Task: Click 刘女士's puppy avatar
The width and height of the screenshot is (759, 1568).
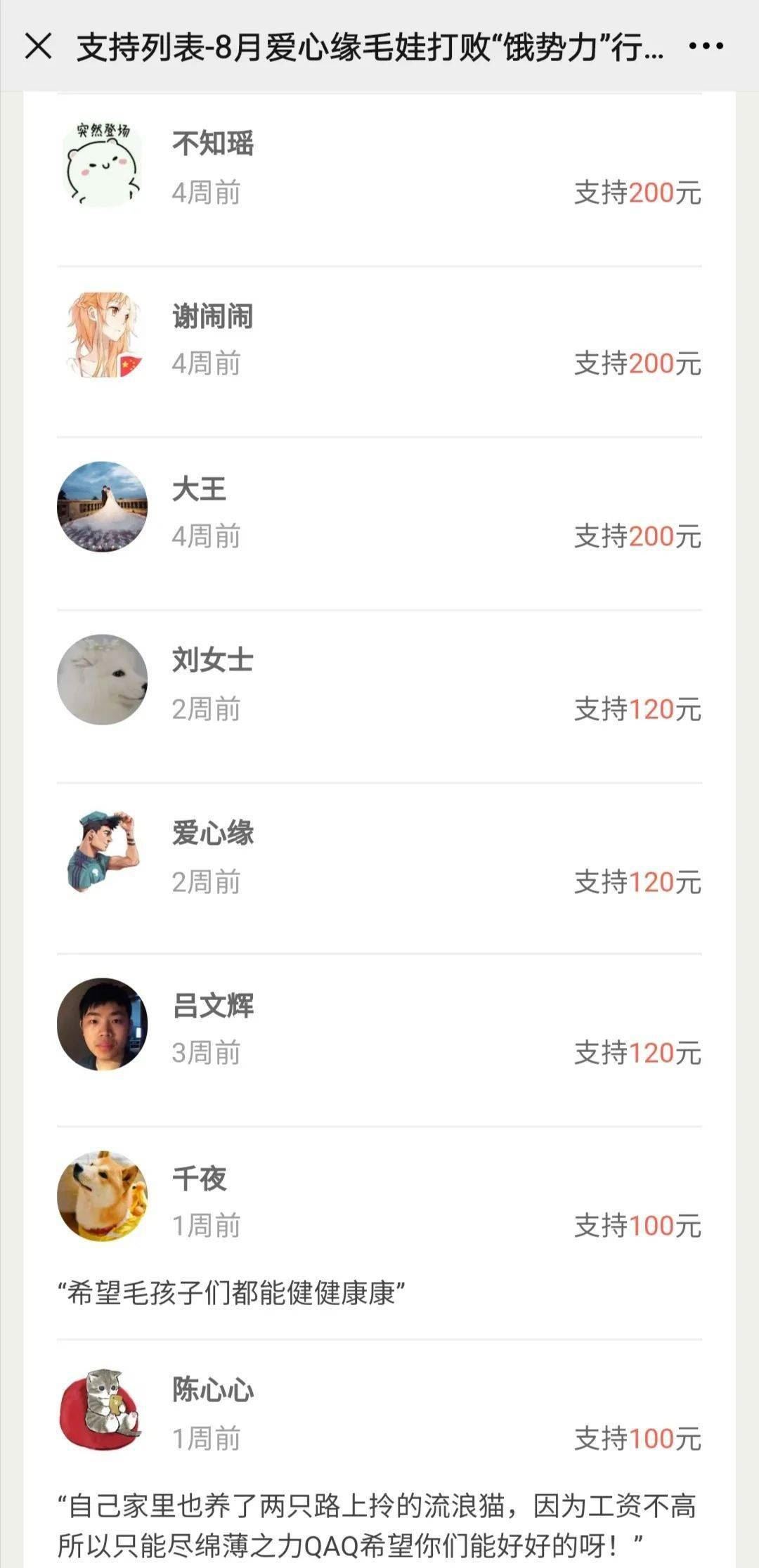Action: [x=102, y=677]
